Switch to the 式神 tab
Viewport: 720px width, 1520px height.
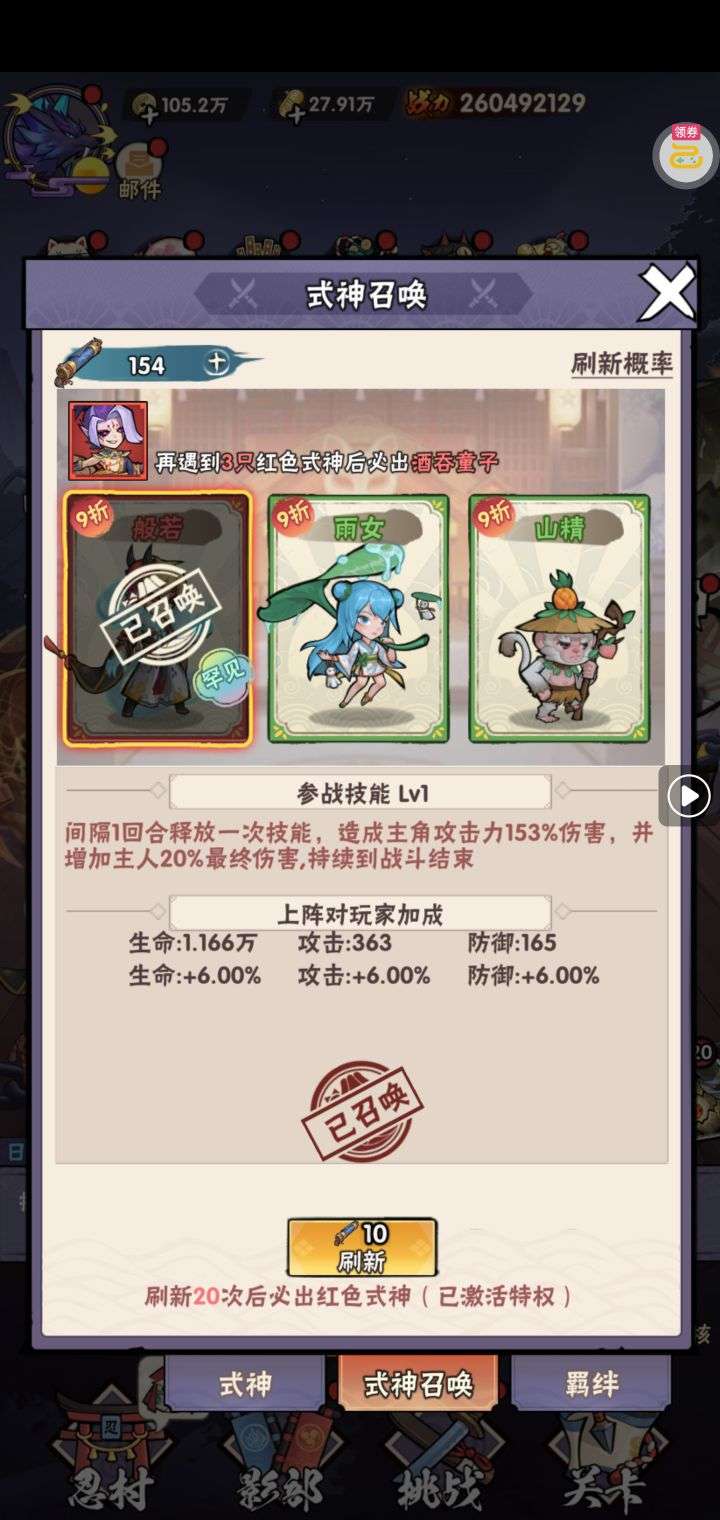pos(245,1384)
